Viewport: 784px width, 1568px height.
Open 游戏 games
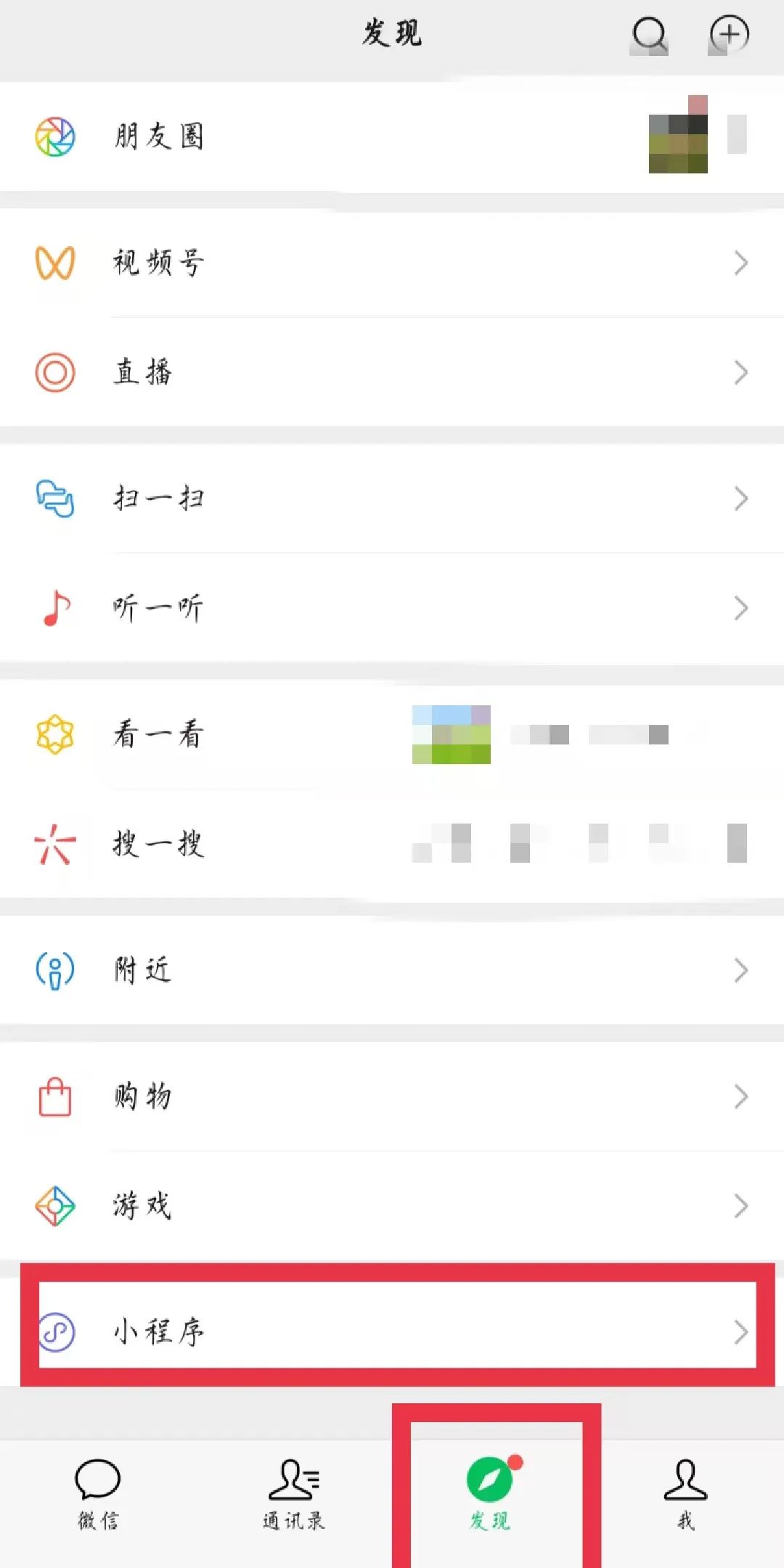(392, 1206)
